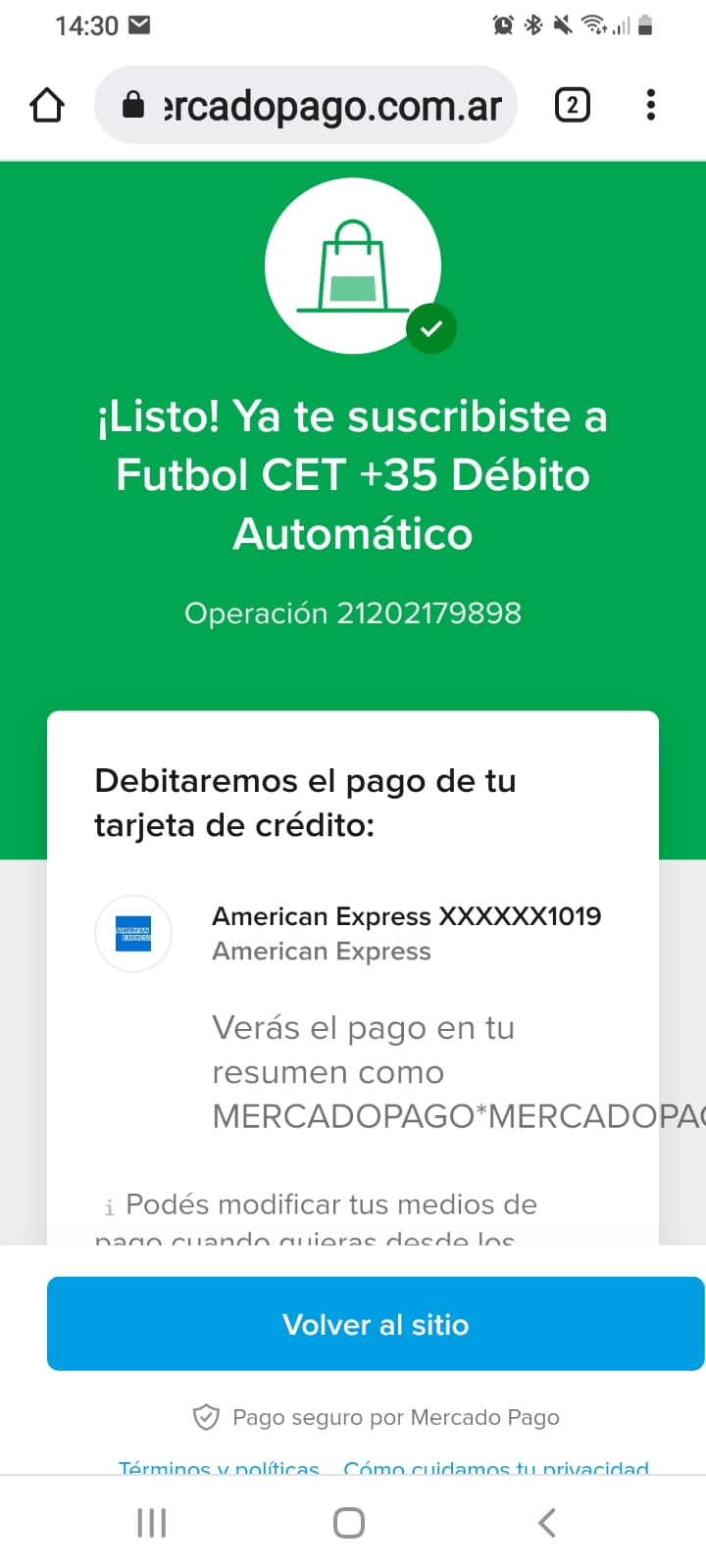Go back with system back button

[x=547, y=1523]
